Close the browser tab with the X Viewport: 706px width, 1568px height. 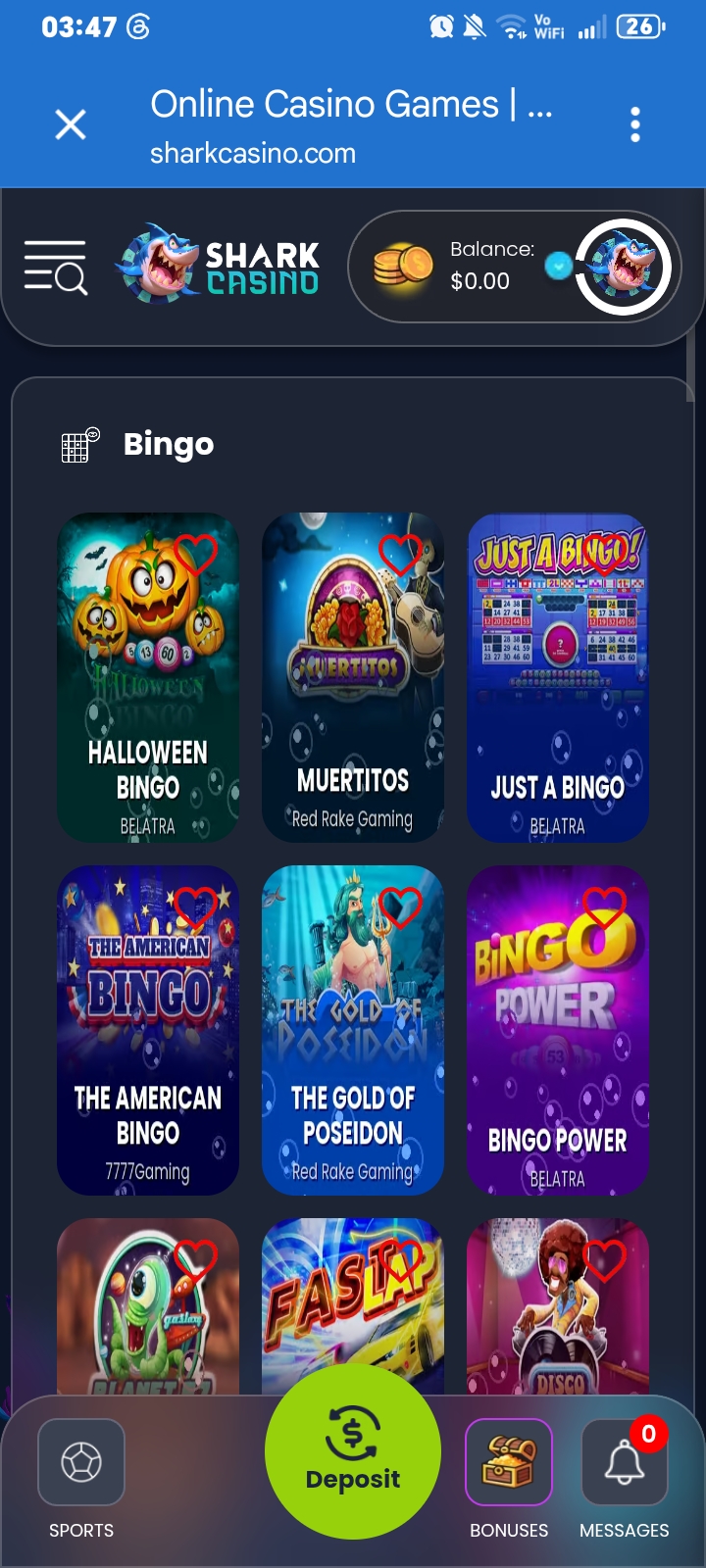(x=71, y=124)
